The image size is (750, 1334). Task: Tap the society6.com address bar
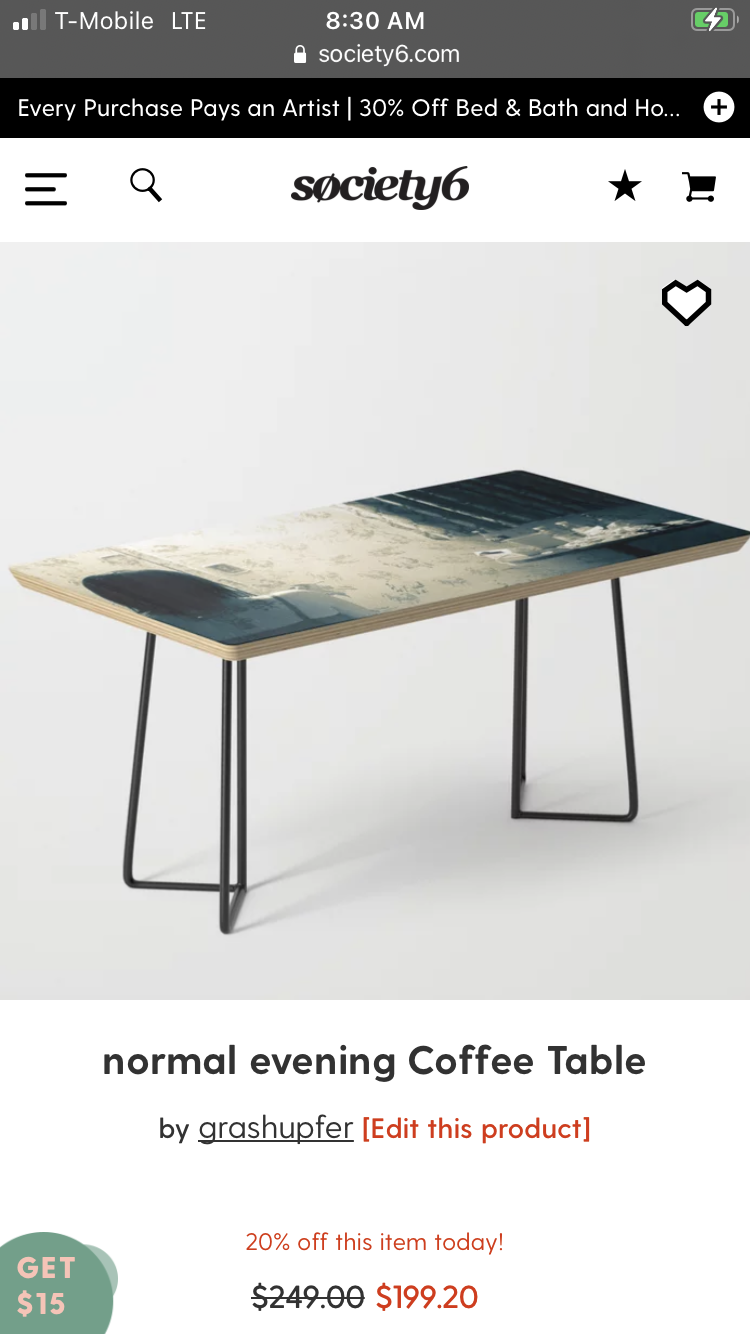click(x=375, y=54)
